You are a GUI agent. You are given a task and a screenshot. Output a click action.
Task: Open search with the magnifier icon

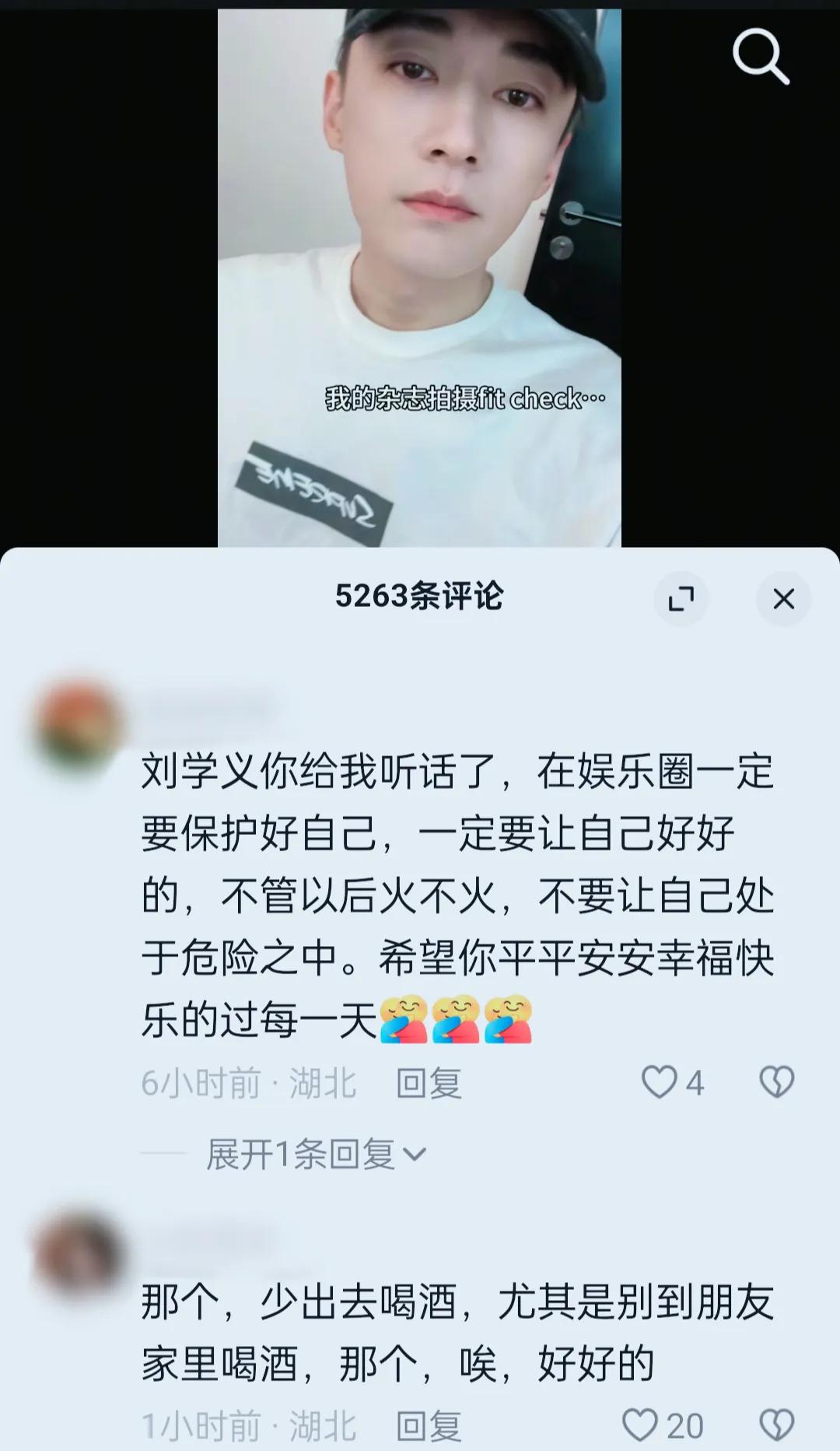760,56
